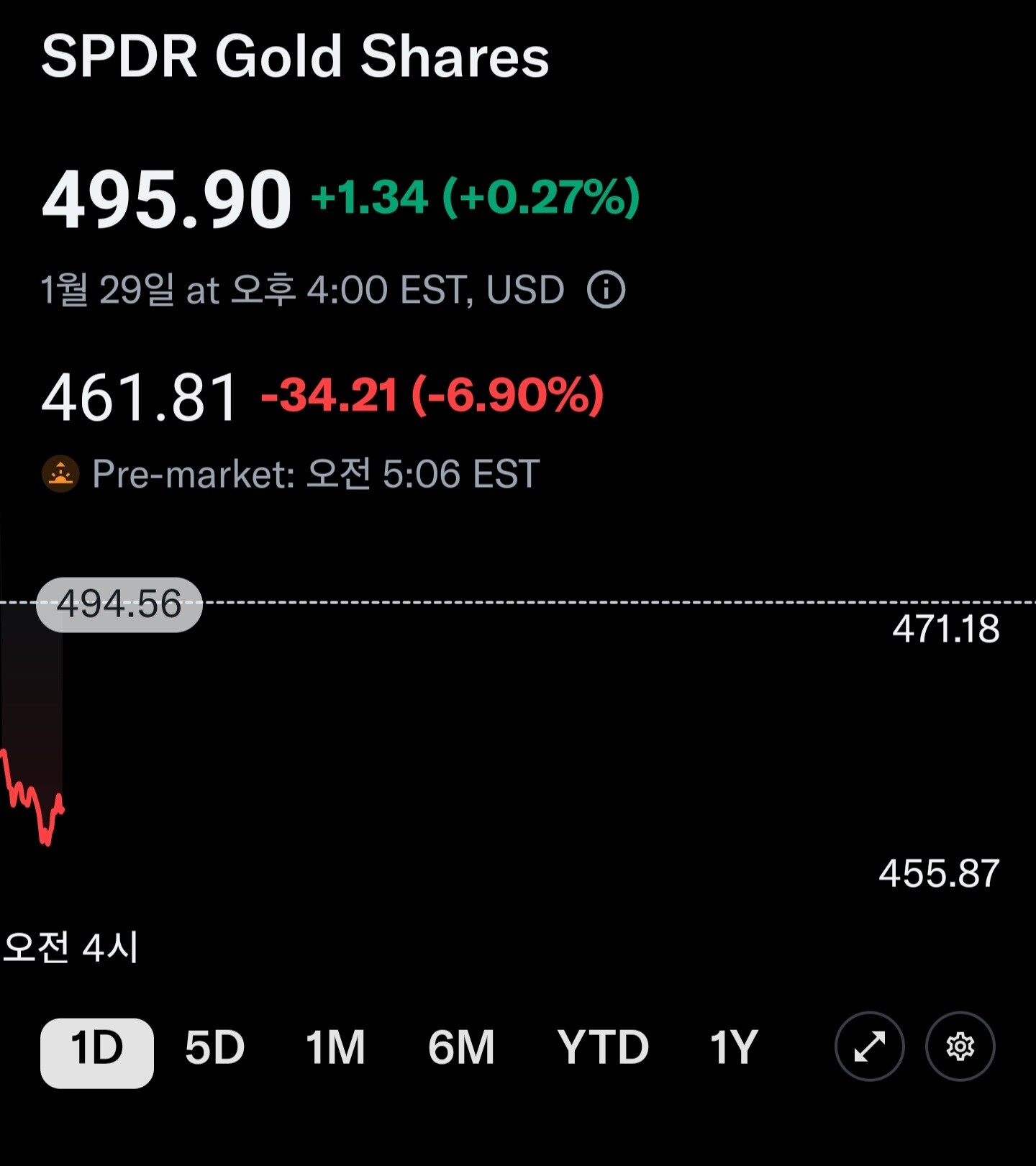Open the price info icon beside USD
This screenshot has height=1166, width=1036.
click(606, 290)
